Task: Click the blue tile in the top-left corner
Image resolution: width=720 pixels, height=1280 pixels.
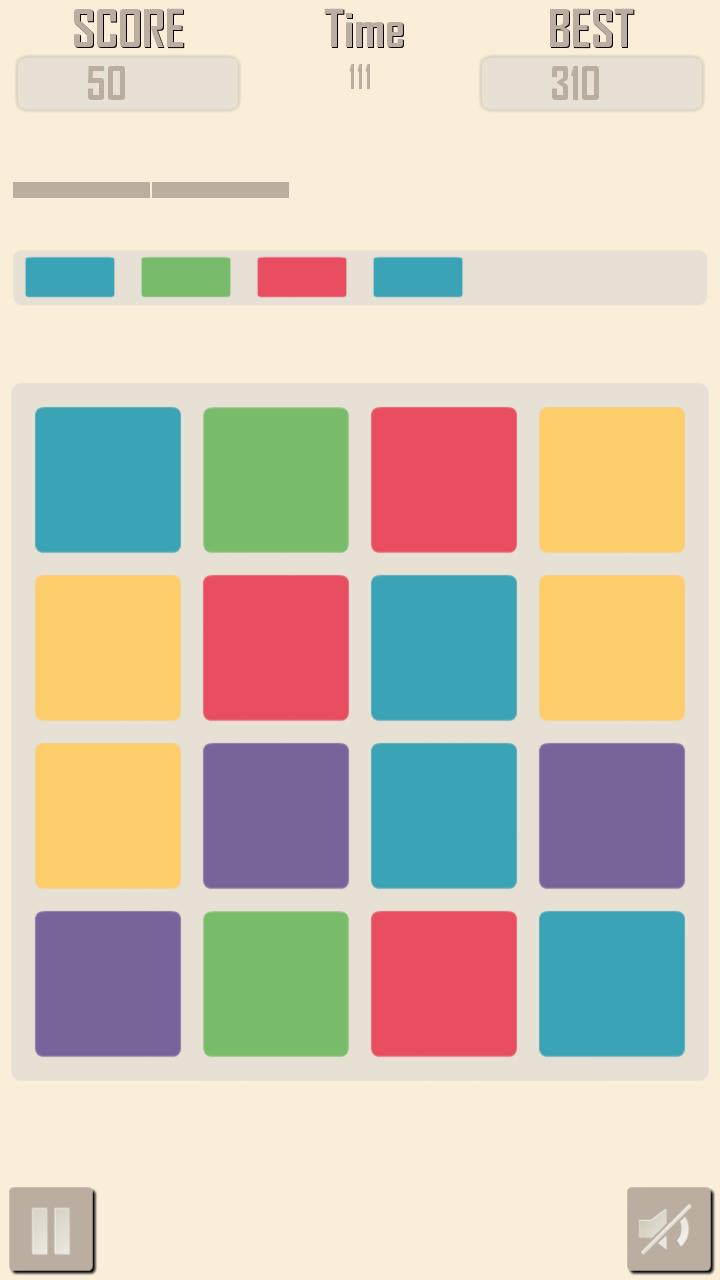Action: tap(107, 479)
